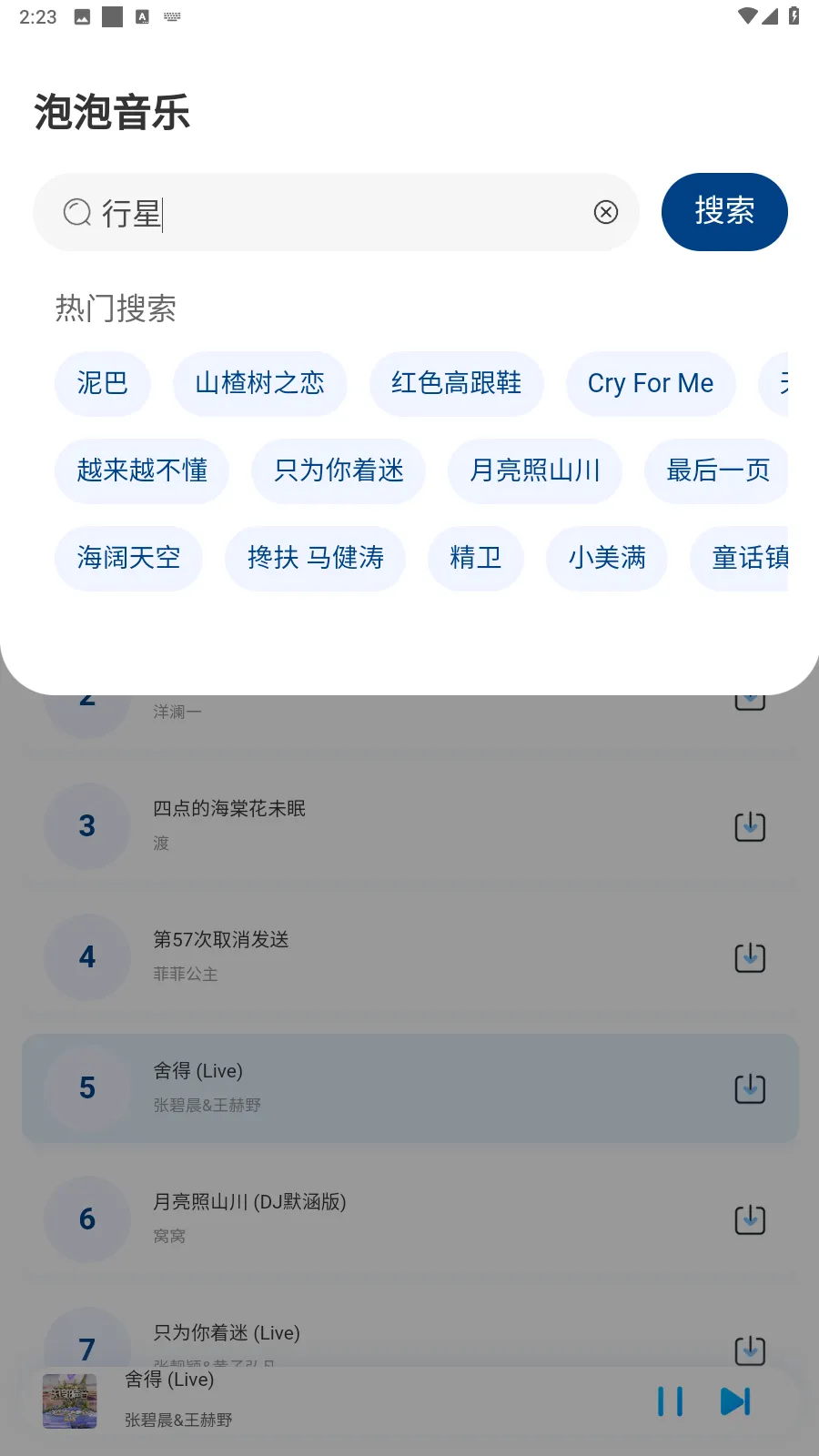Tap the 月亮照山川 chip
Screen dimensions: 819x1456
click(534, 470)
